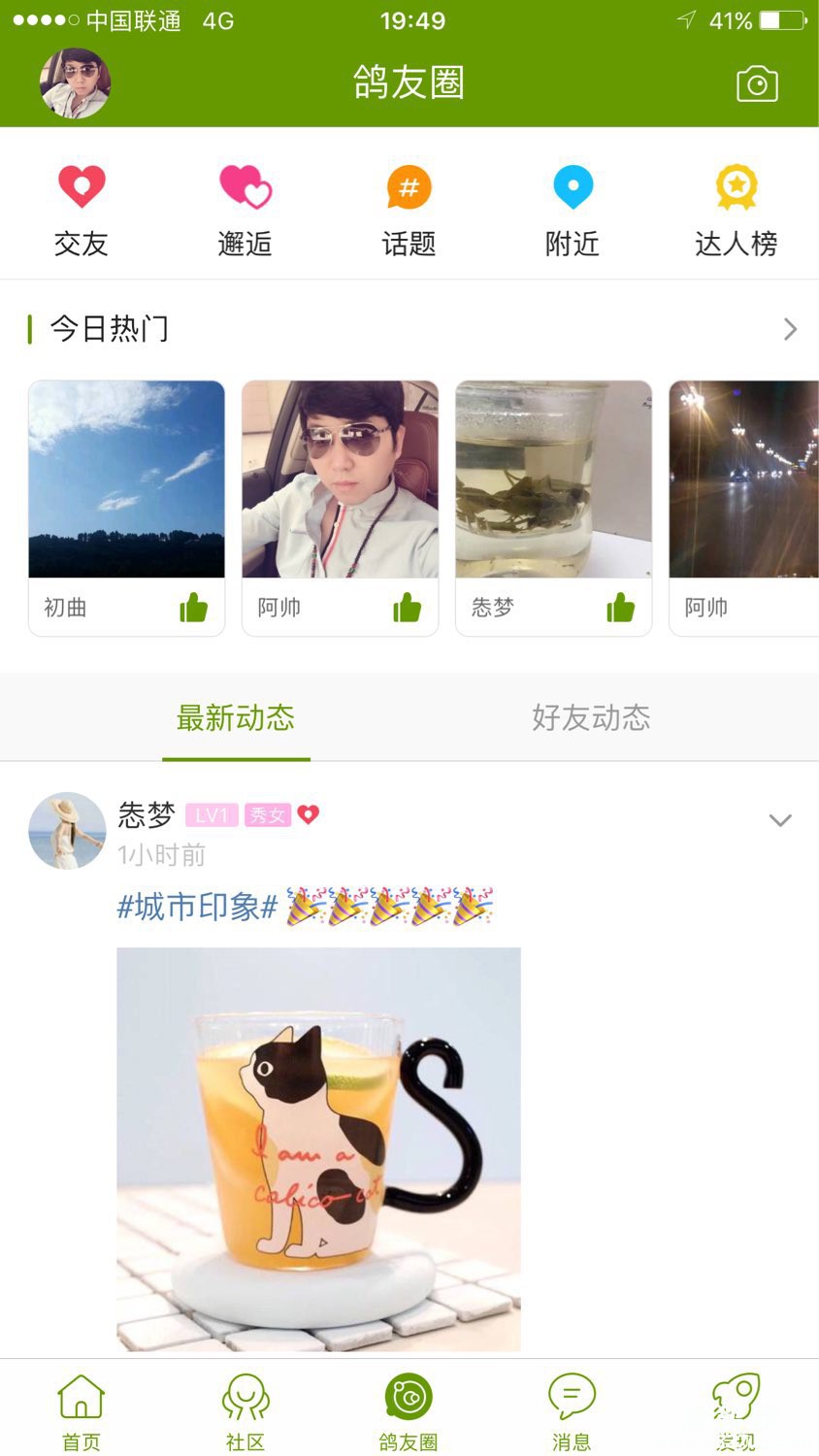The image size is (819, 1456).
Task: Expand the 今日热门 list with the arrow
Action: 790,330
